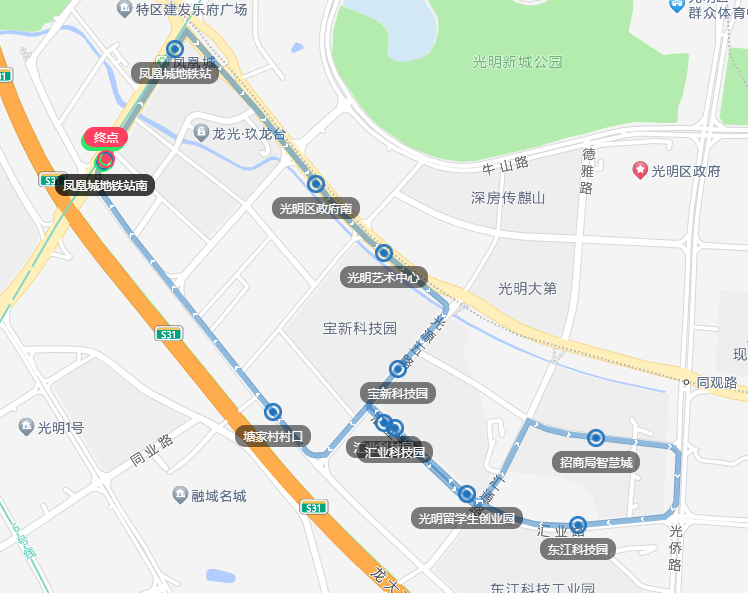Select the 汇业科技园 stop marker
The height and width of the screenshot is (593, 748).
point(396,429)
